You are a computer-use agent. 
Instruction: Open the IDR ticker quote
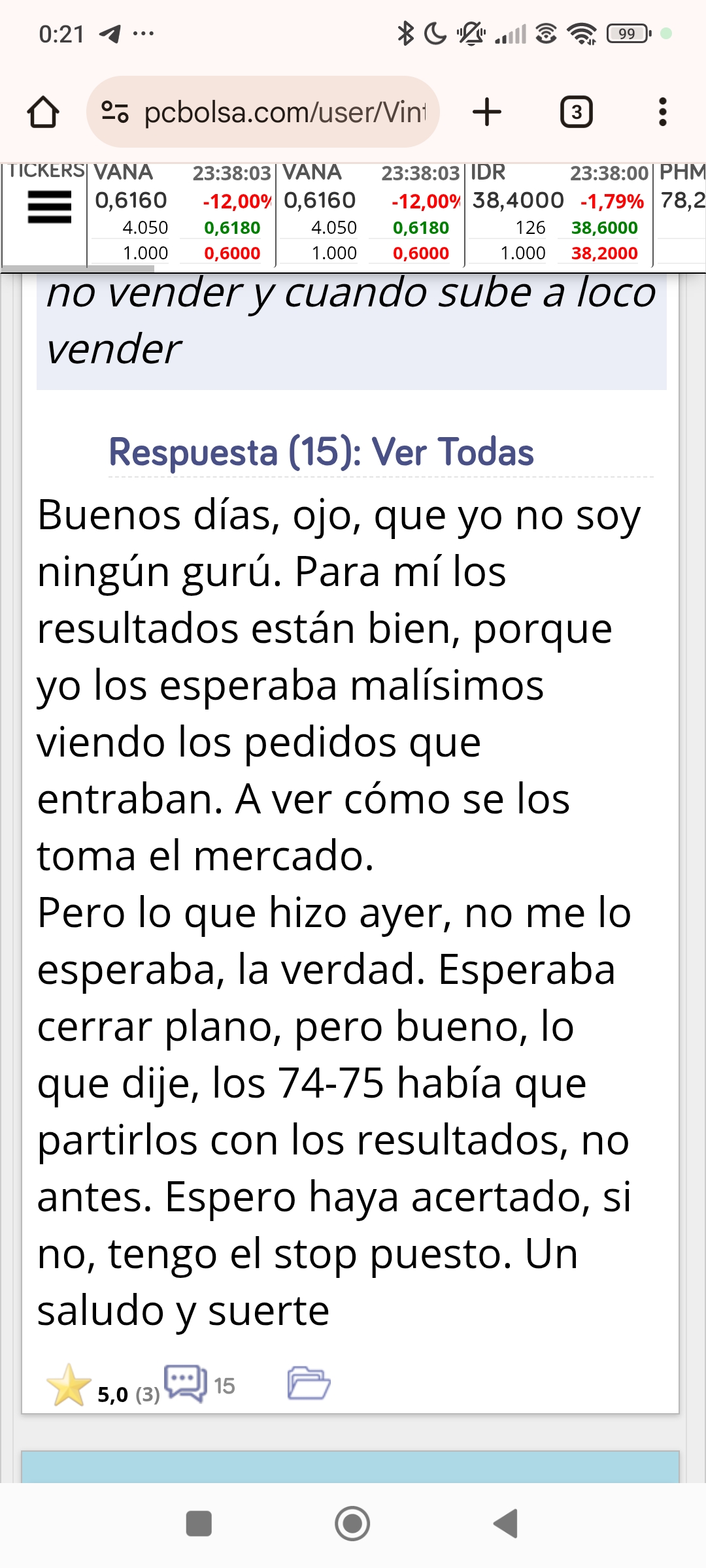(559, 213)
